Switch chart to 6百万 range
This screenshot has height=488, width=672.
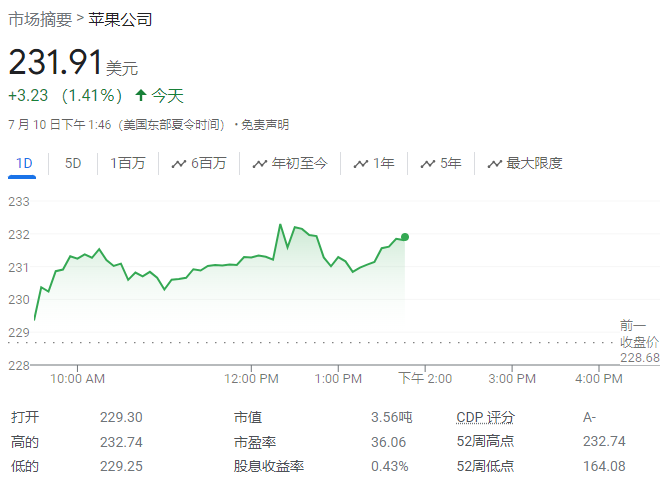point(199,163)
